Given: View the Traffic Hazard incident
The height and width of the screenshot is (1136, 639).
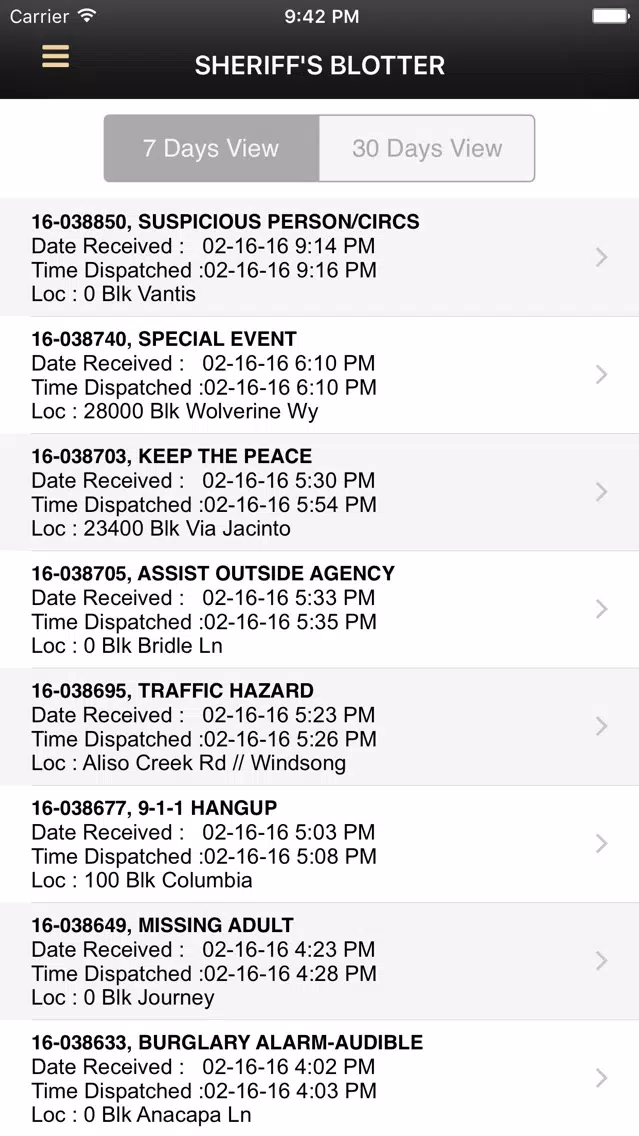Looking at the screenshot, I should (x=320, y=727).
